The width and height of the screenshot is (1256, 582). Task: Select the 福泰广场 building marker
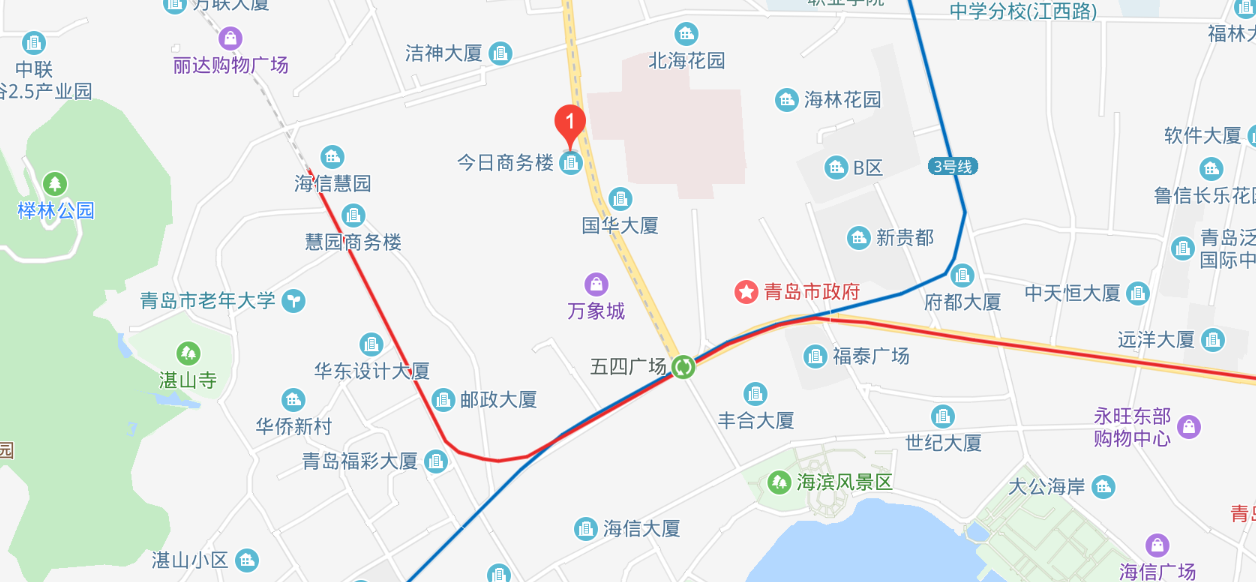pos(815,355)
